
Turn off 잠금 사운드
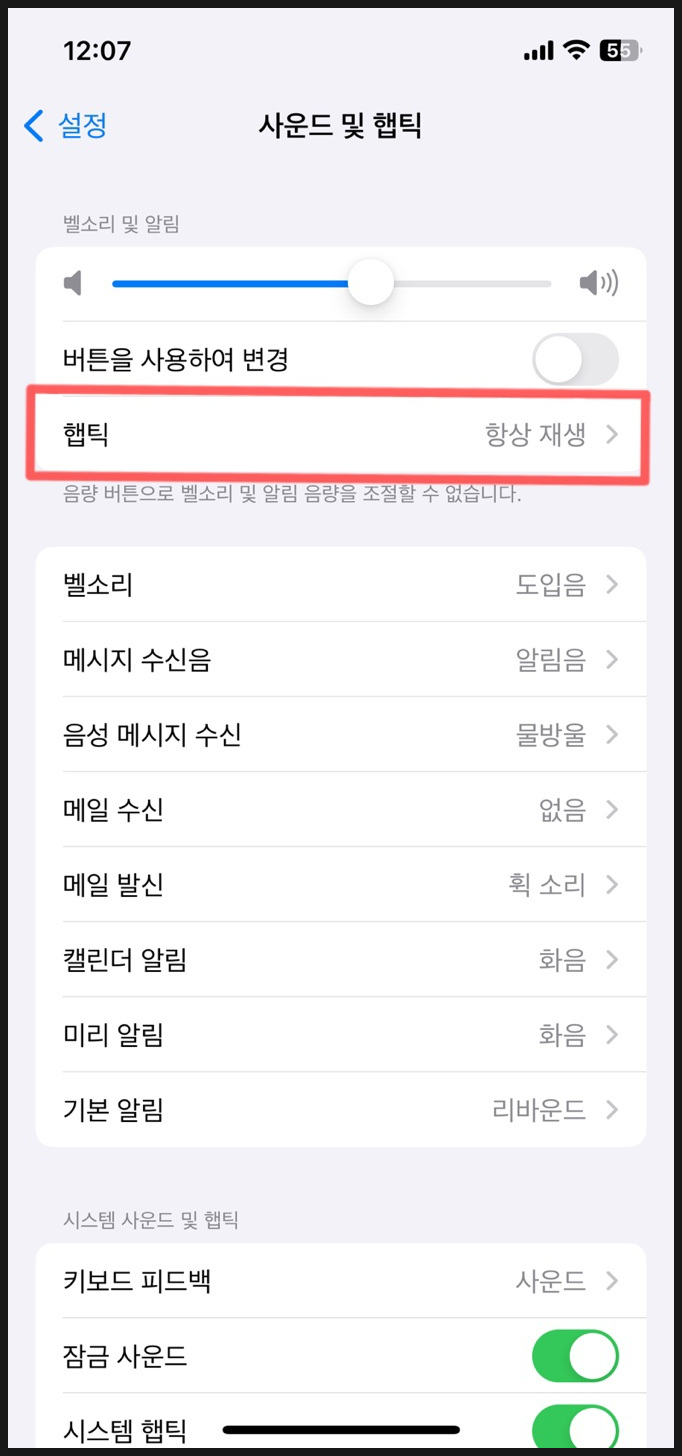575,1356
